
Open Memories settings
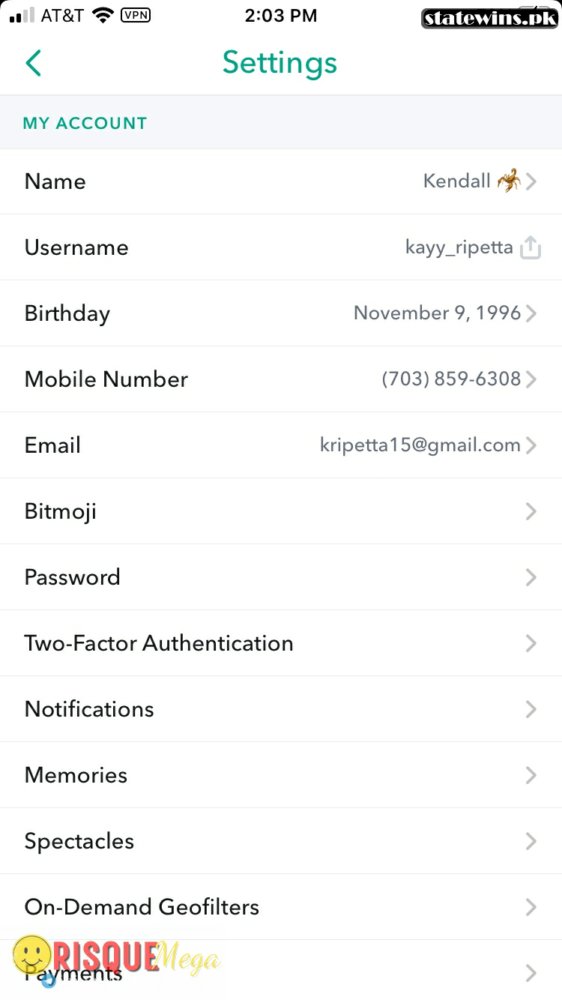click(x=281, y=775)
